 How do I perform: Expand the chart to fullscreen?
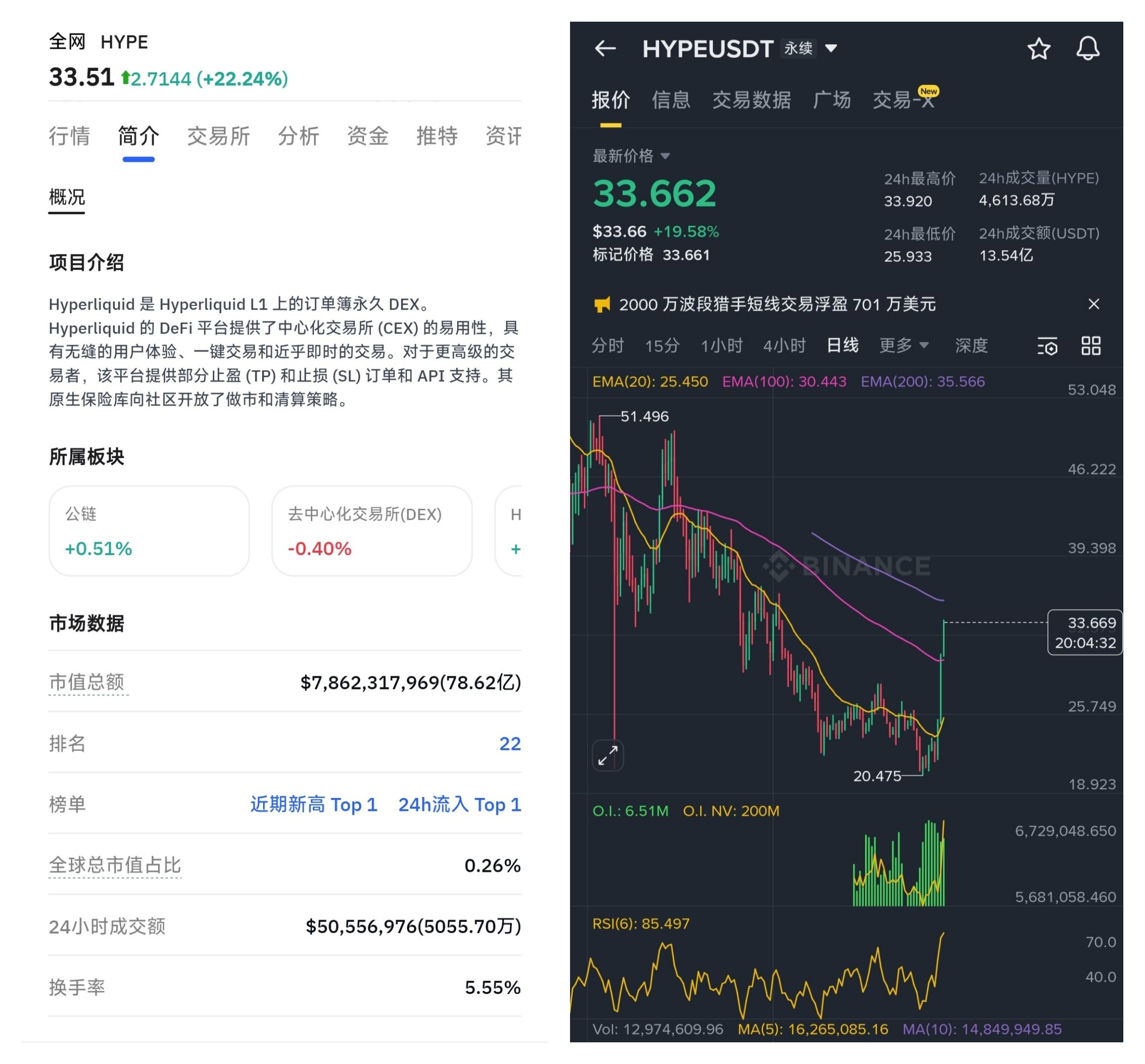click(x=607, y=755)
